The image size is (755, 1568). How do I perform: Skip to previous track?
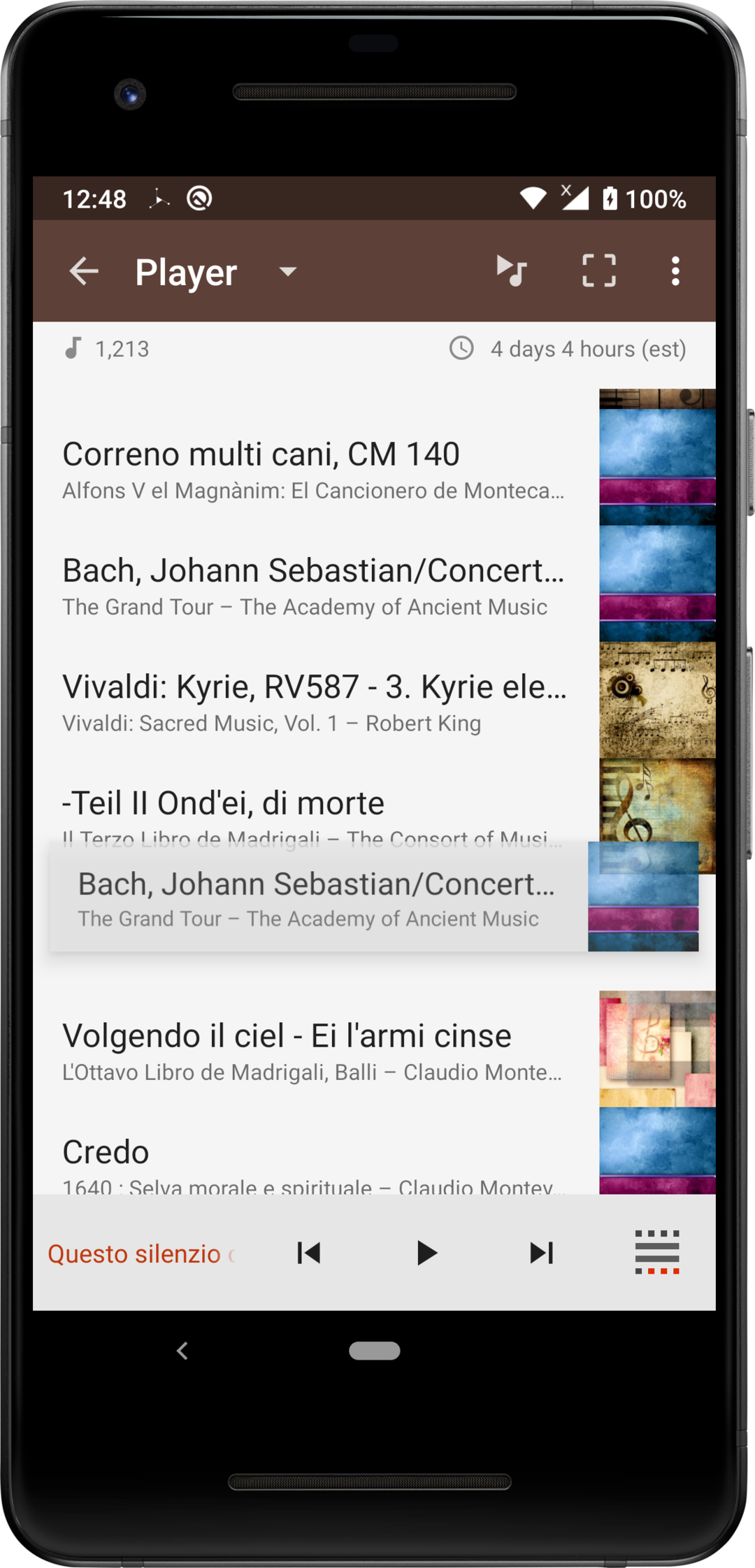[x=308, y=1253]
